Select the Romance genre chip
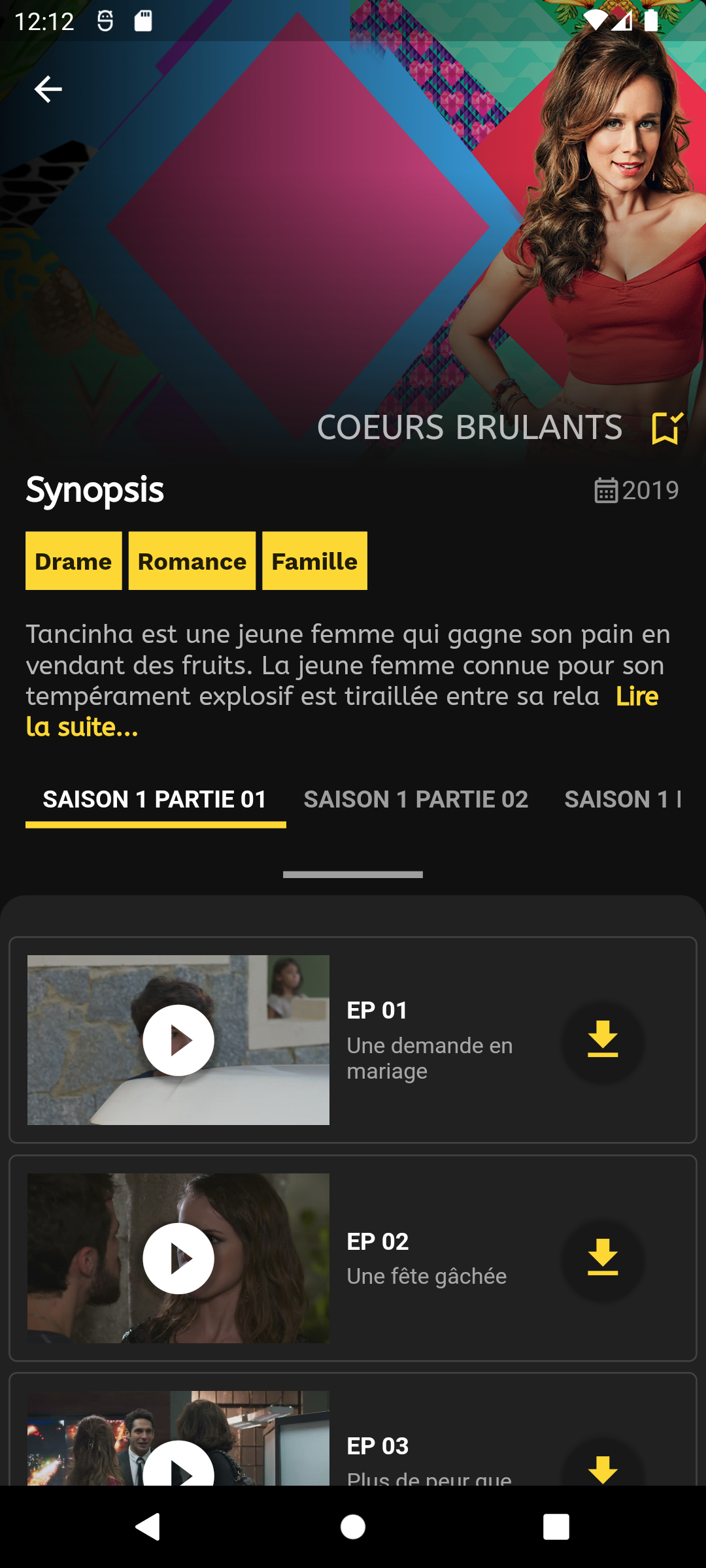 (192, 561)
